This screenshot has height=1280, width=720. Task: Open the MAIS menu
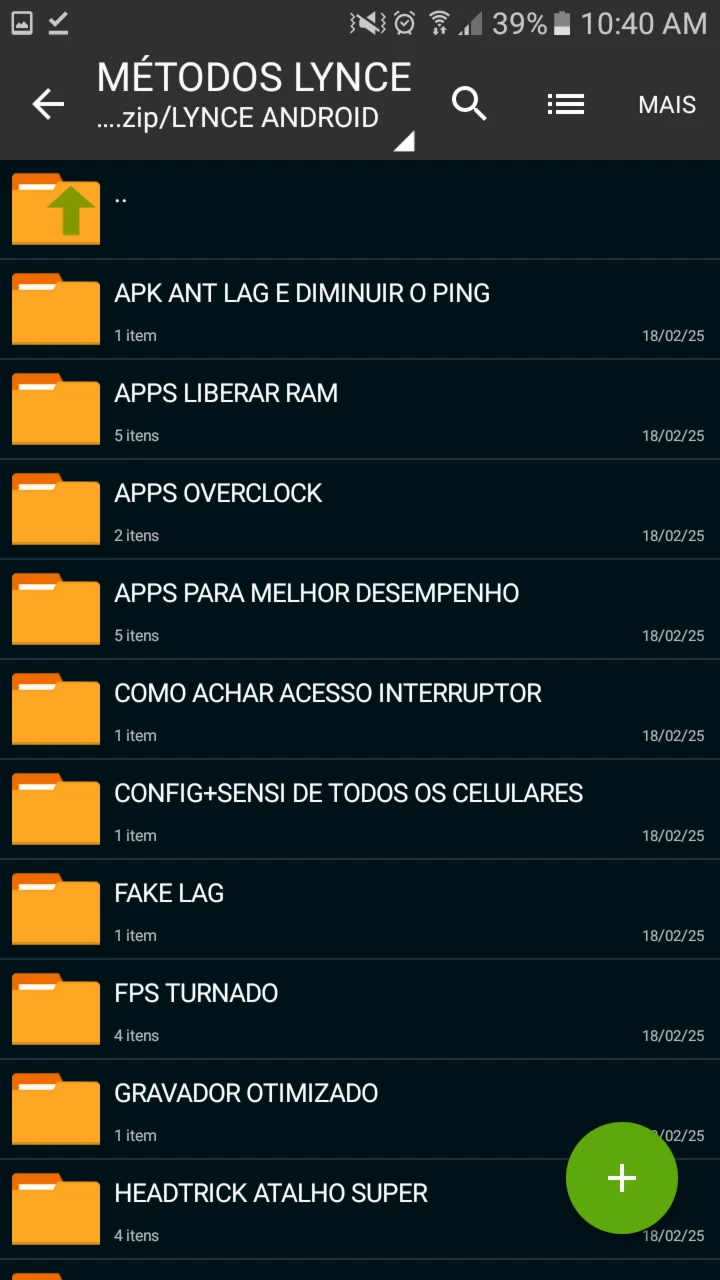[667, 104]
